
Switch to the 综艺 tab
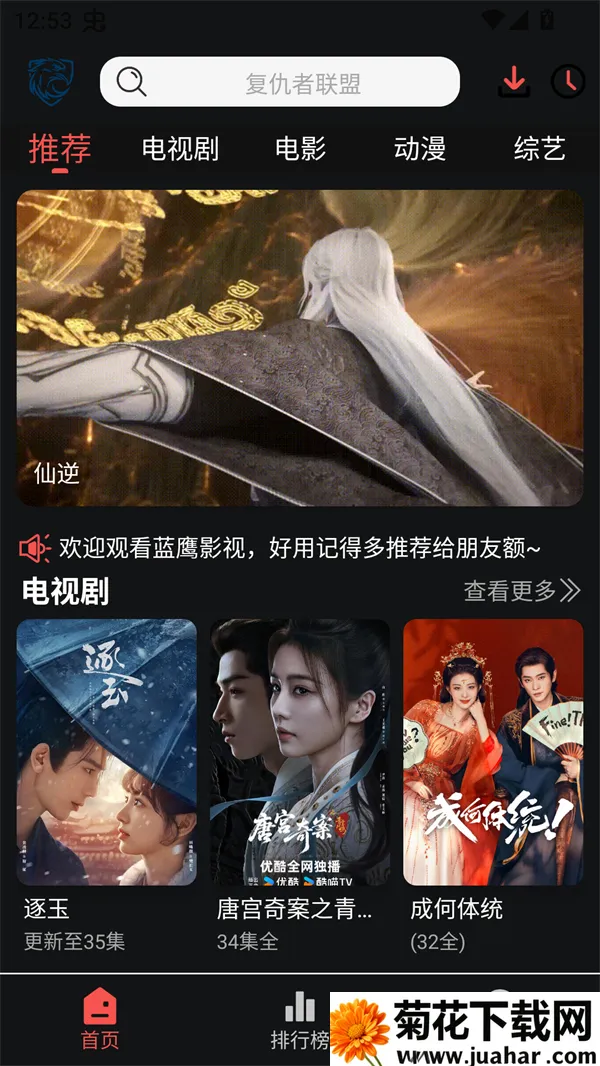(x=540, y=149)
